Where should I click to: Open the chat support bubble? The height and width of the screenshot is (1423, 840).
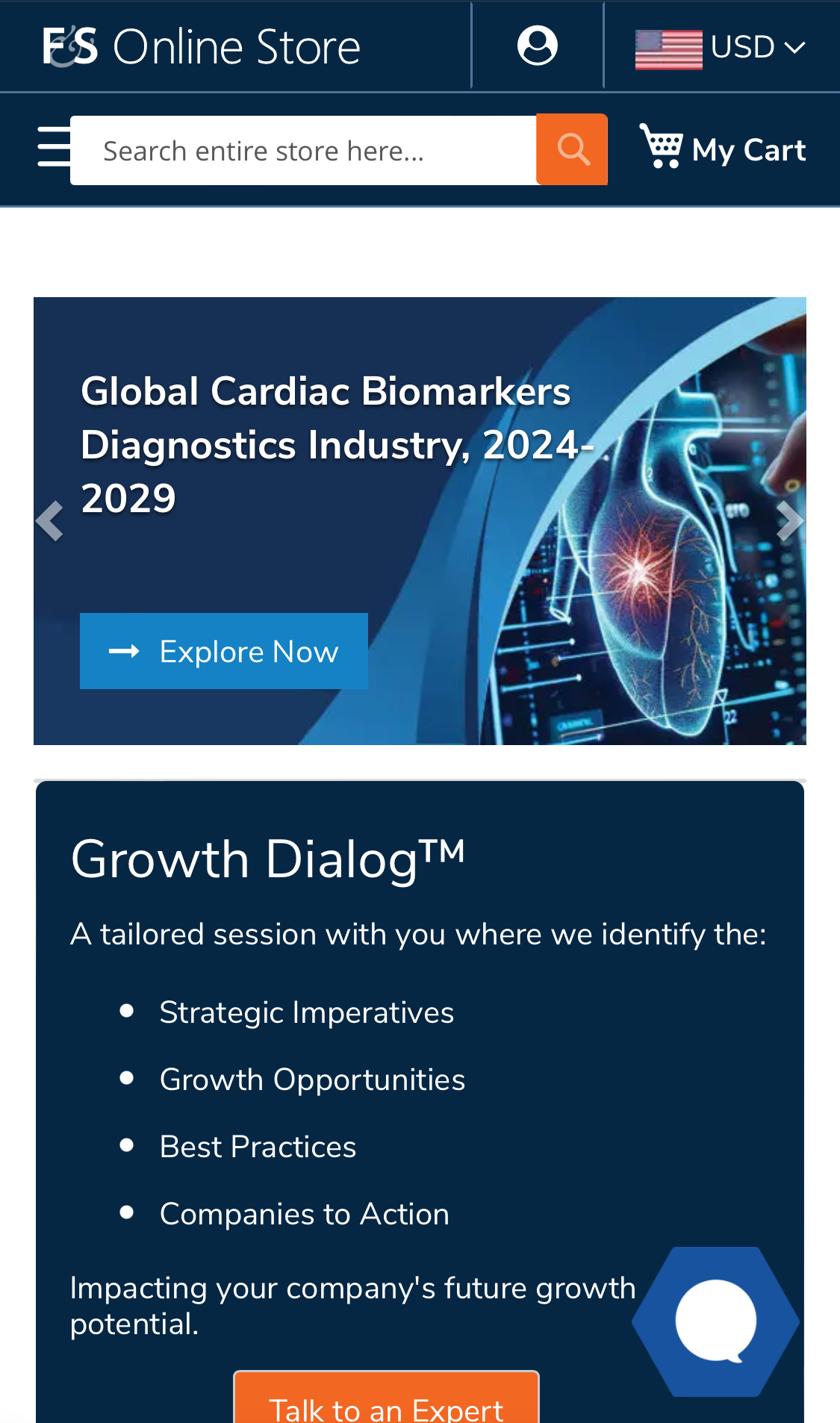(715, 1321)
